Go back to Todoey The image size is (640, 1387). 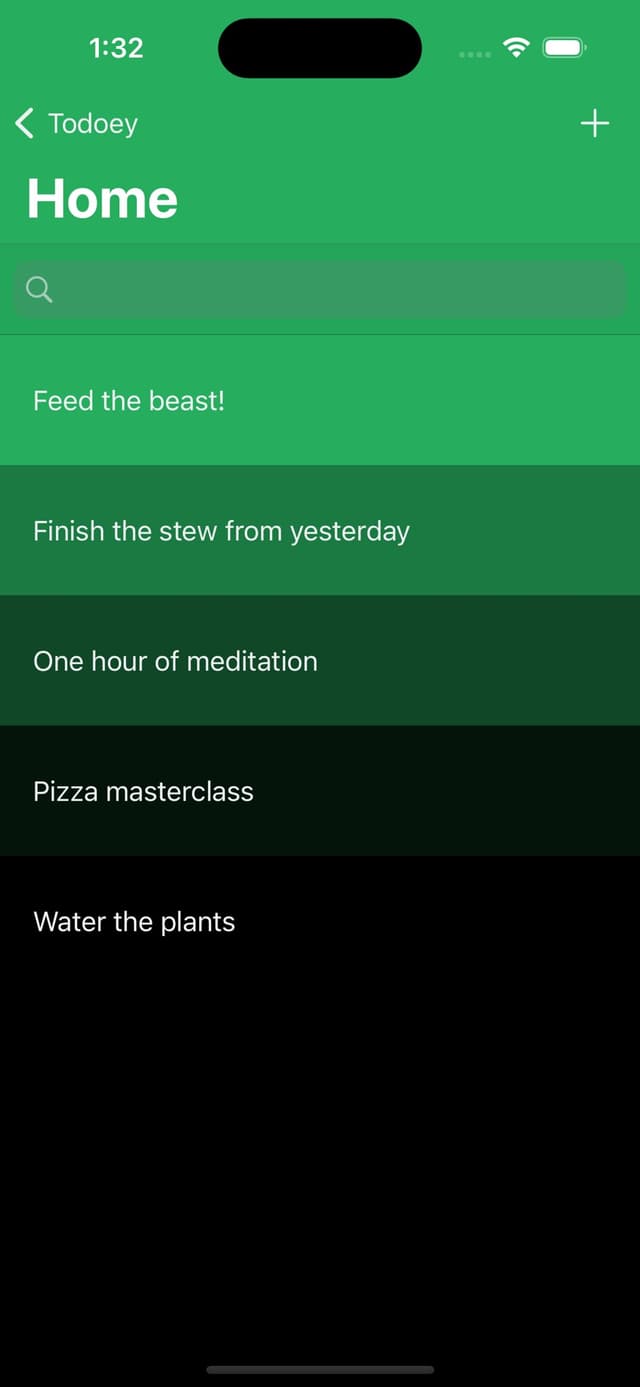76,124
